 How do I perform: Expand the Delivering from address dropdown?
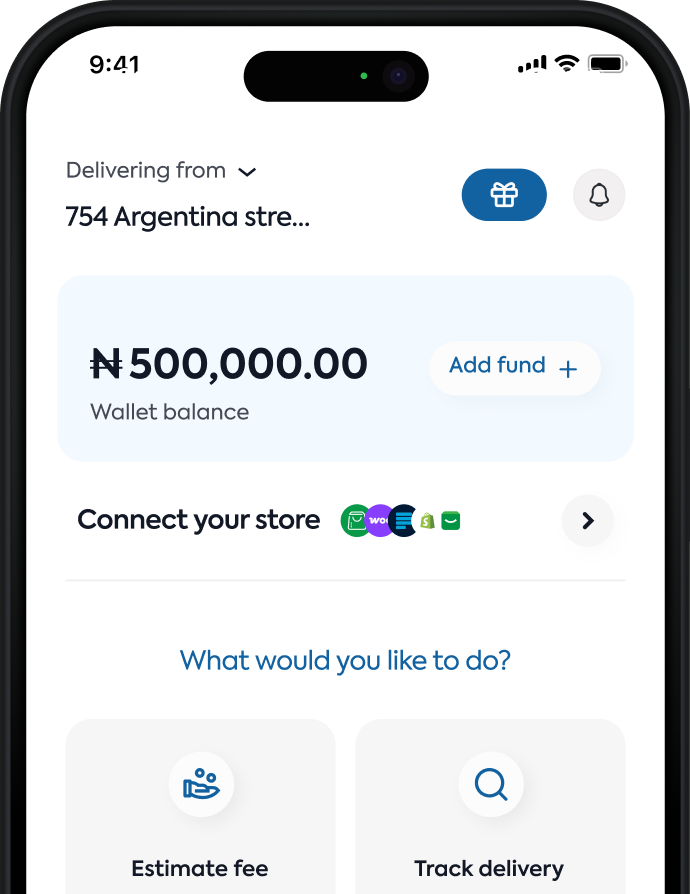247,172
